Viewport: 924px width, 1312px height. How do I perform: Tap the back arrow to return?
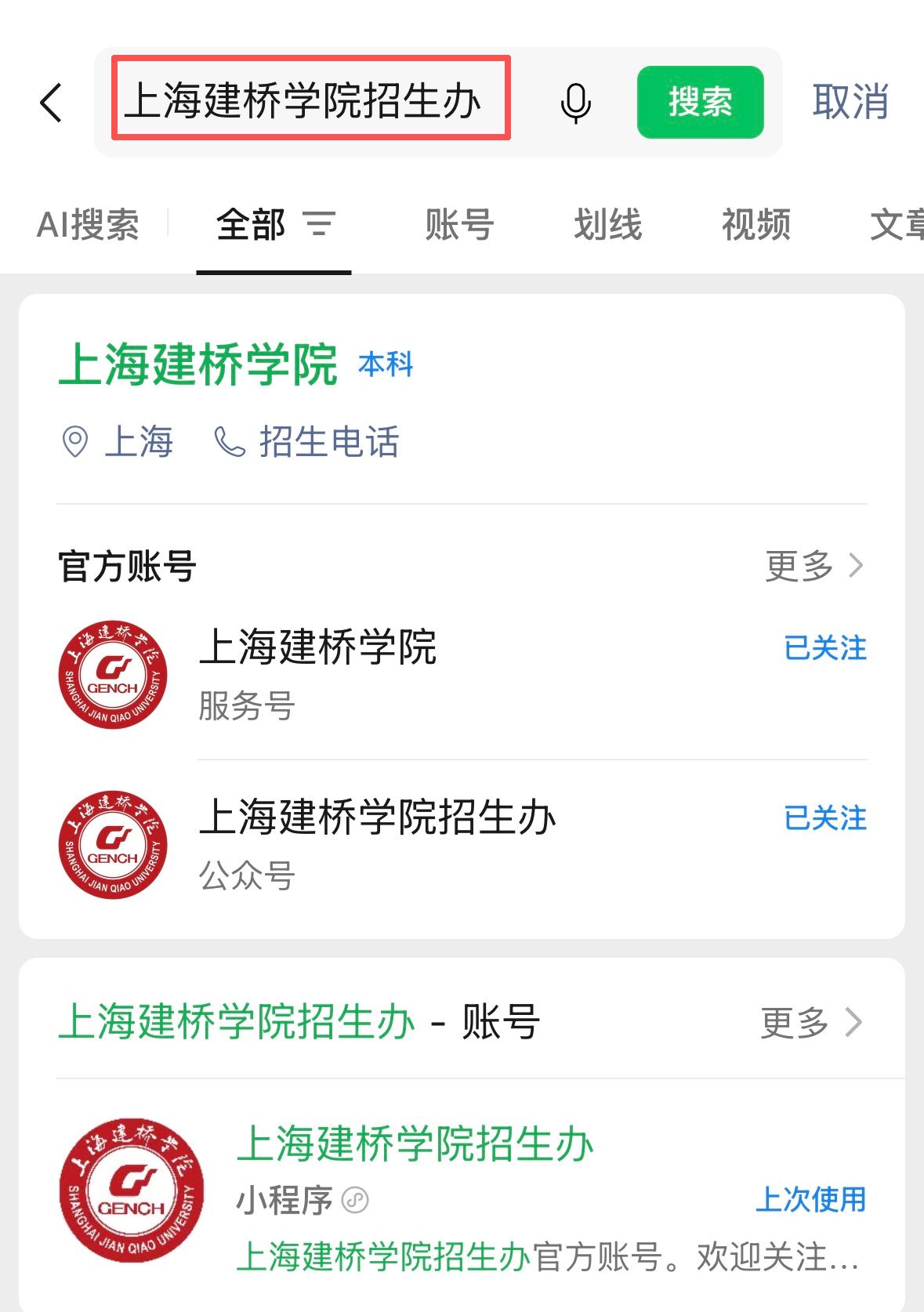tap(49, 102)
